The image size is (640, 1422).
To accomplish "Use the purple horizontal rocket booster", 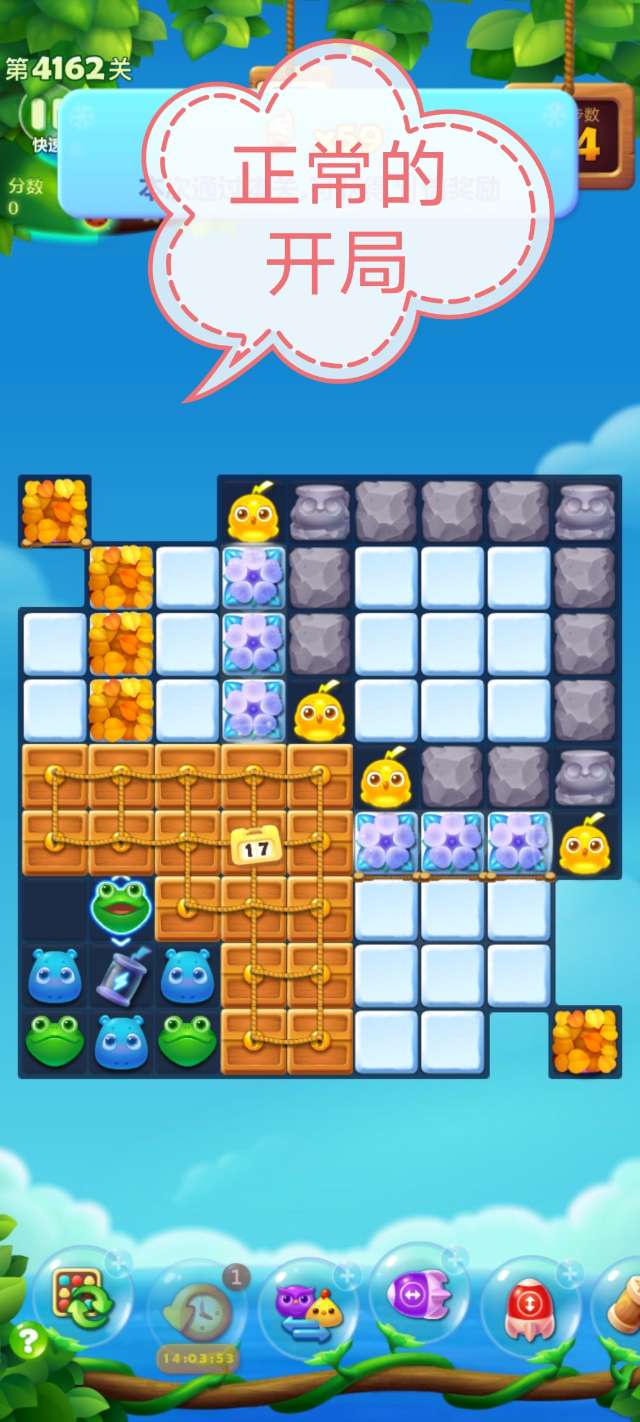I will coord(418,1297).
